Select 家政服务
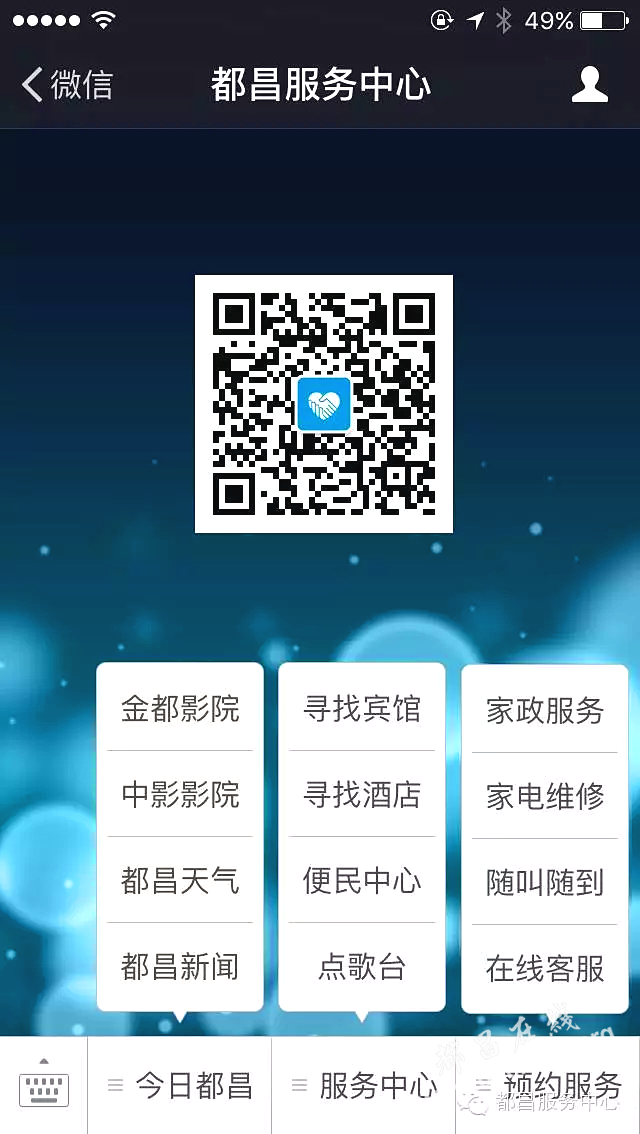Screen dimensions: 640x1134 [x=545, y=710]
